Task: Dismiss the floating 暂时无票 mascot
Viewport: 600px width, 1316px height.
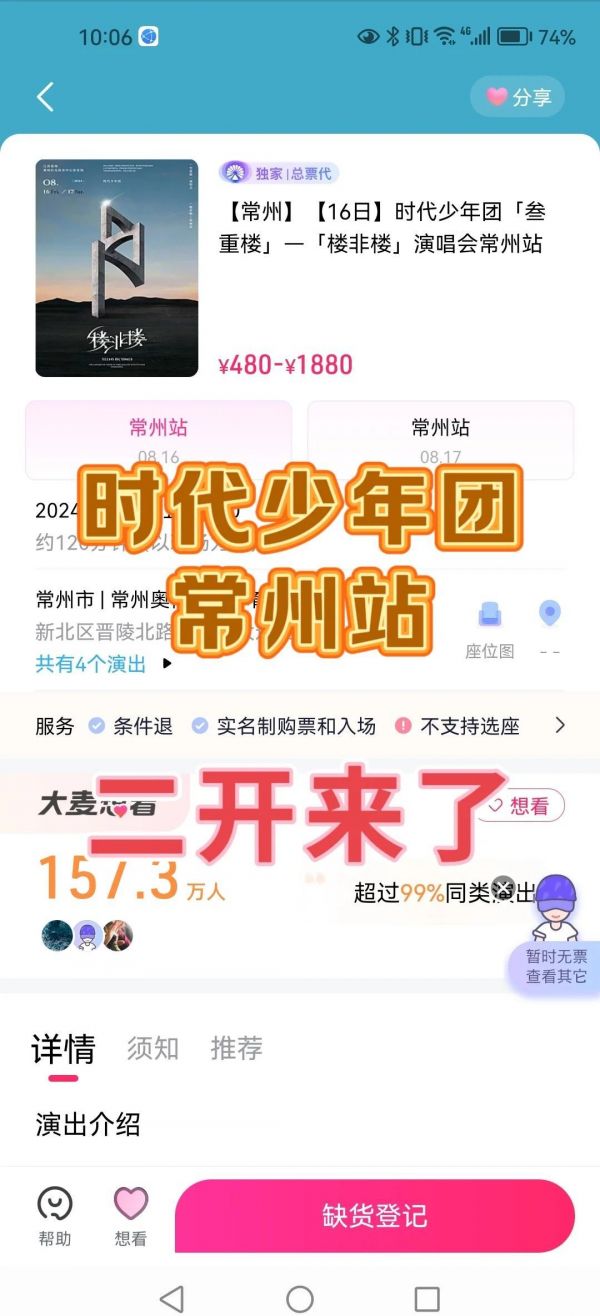Action: pos(504,887)
